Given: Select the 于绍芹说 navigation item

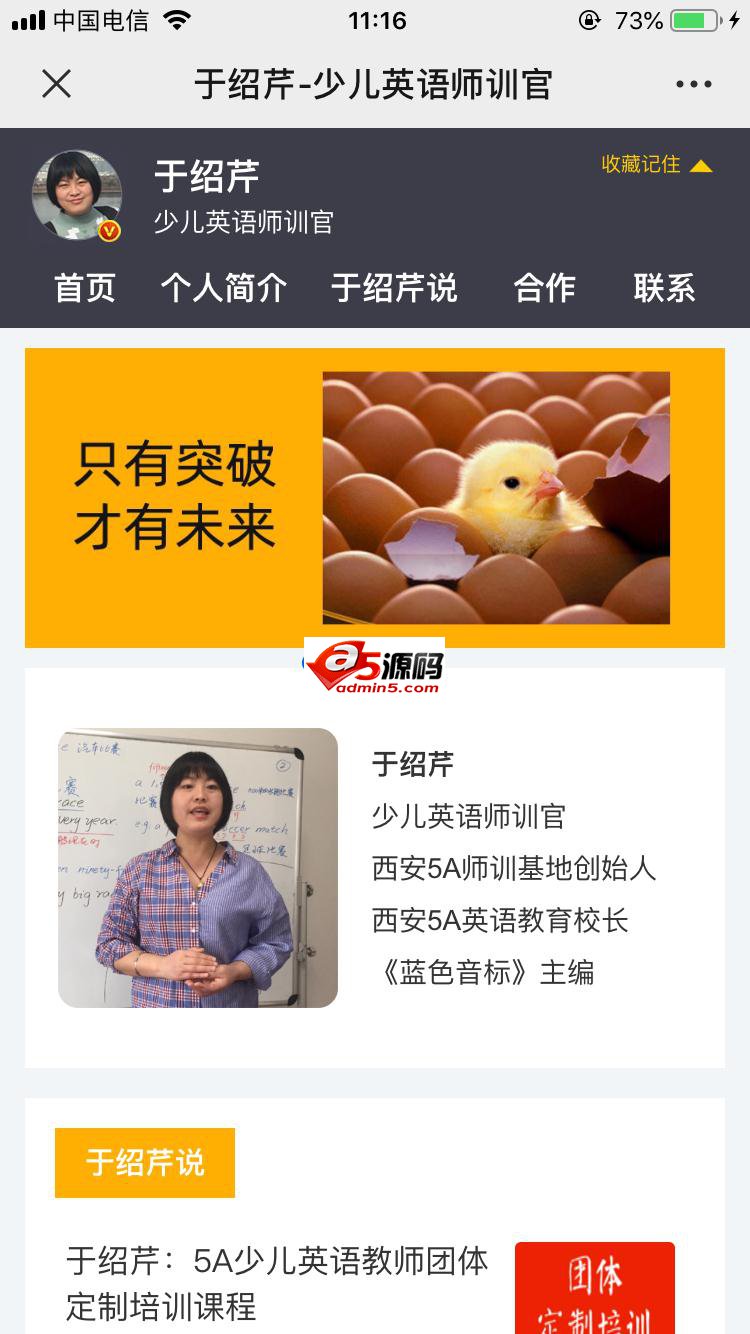Looking at the screenshot, I should click(394, 288).
